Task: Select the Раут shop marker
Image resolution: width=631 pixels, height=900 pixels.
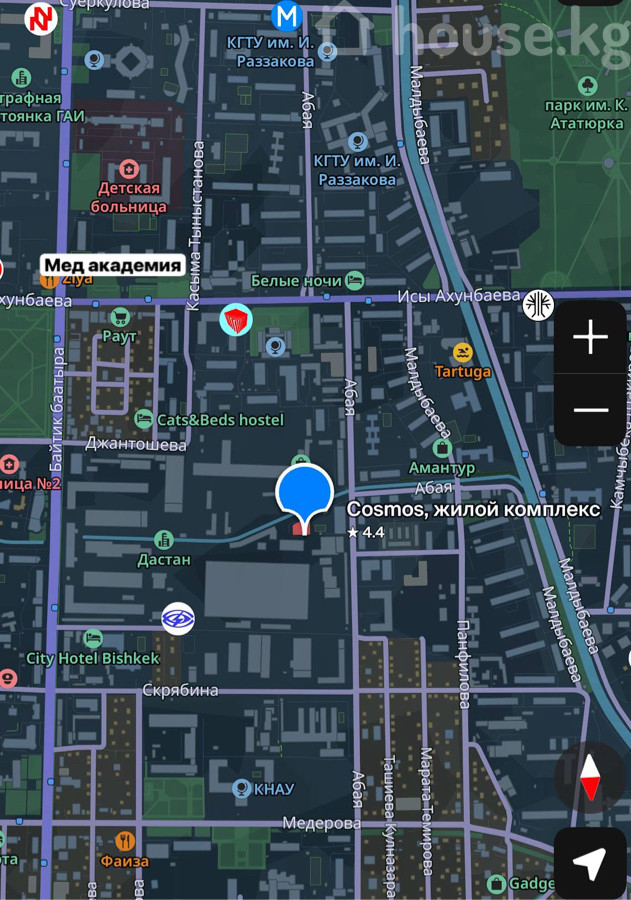Action: click(x=121, y=317)
